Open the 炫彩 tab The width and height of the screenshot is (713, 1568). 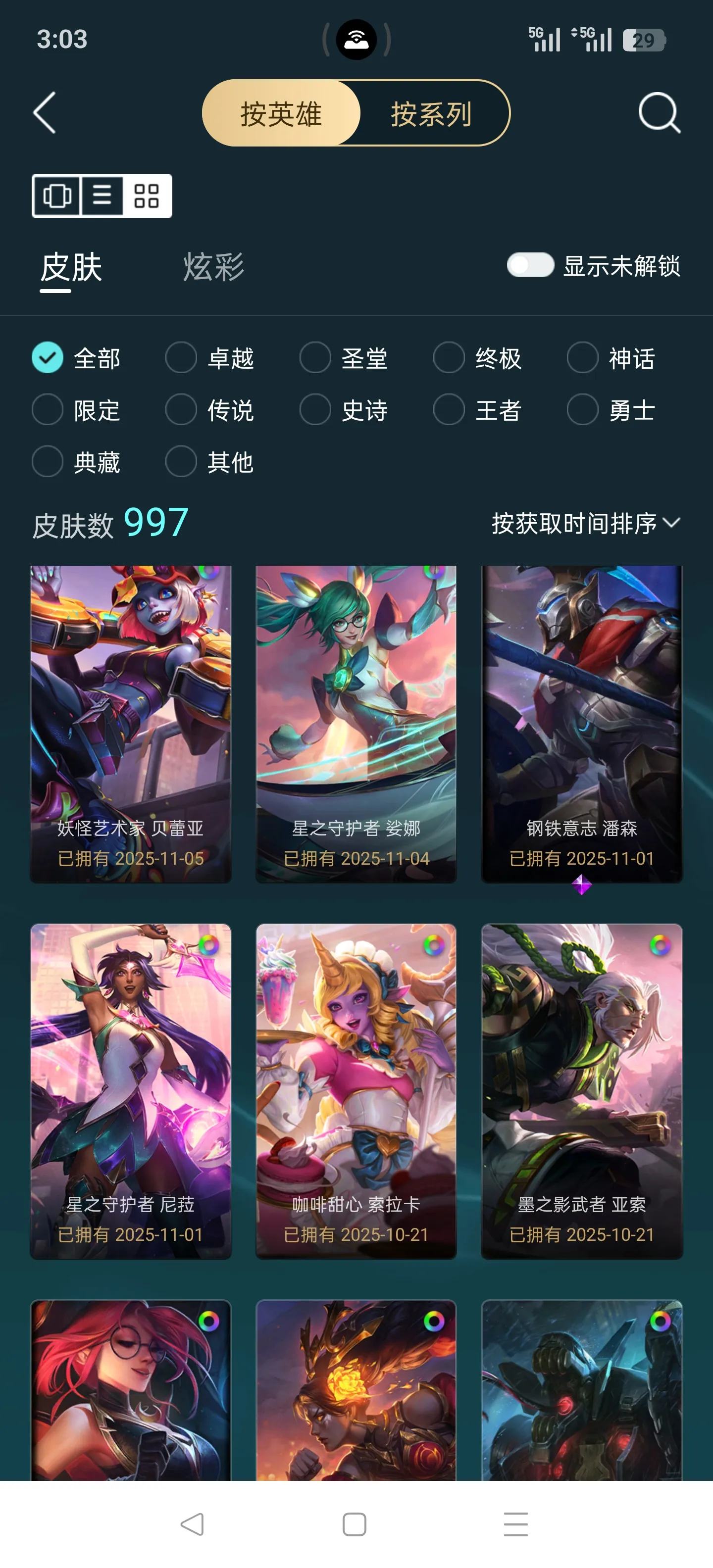[x=214, y=267]
